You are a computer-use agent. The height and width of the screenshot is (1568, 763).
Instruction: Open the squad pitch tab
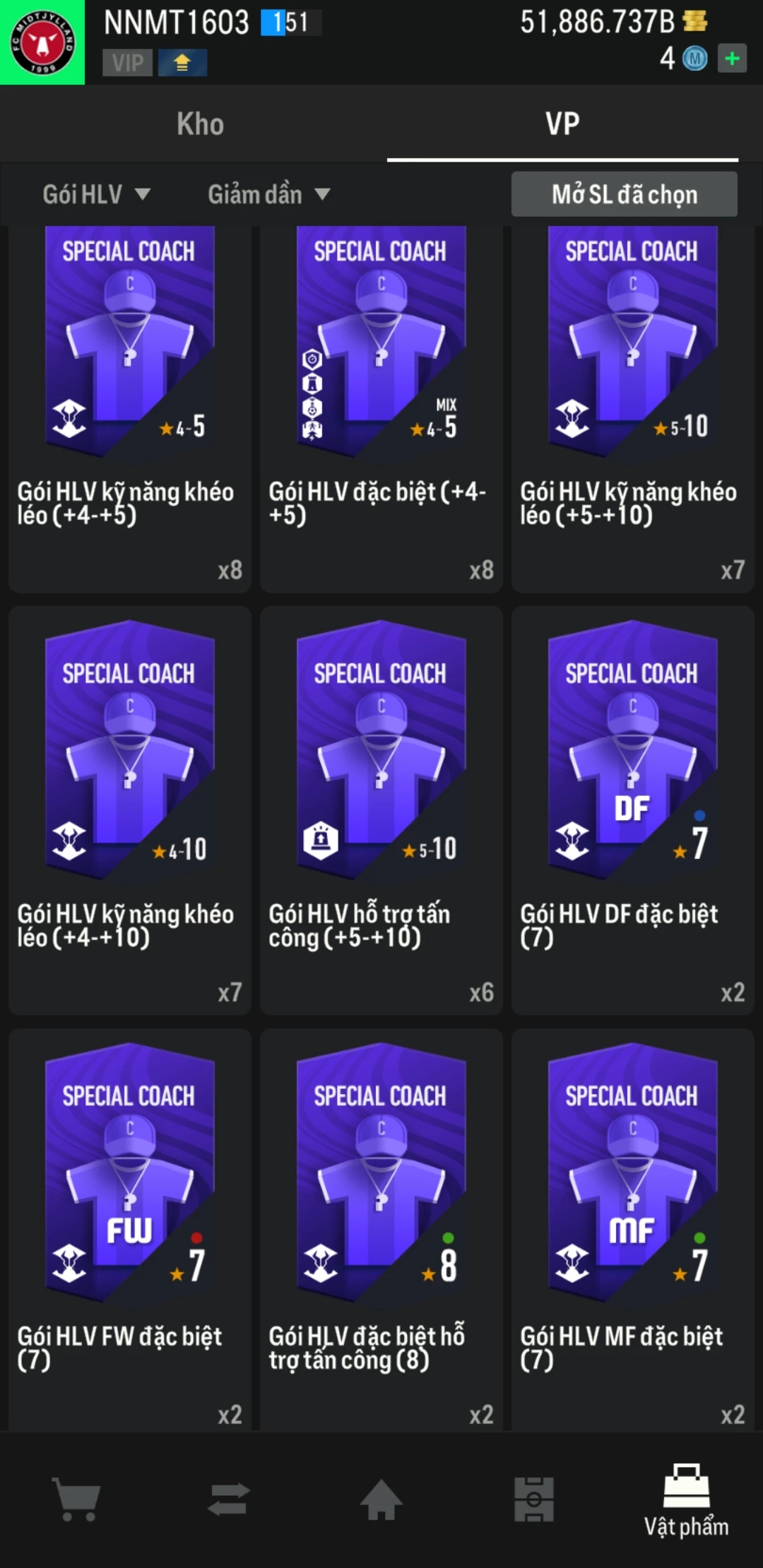coord(534,1499)
